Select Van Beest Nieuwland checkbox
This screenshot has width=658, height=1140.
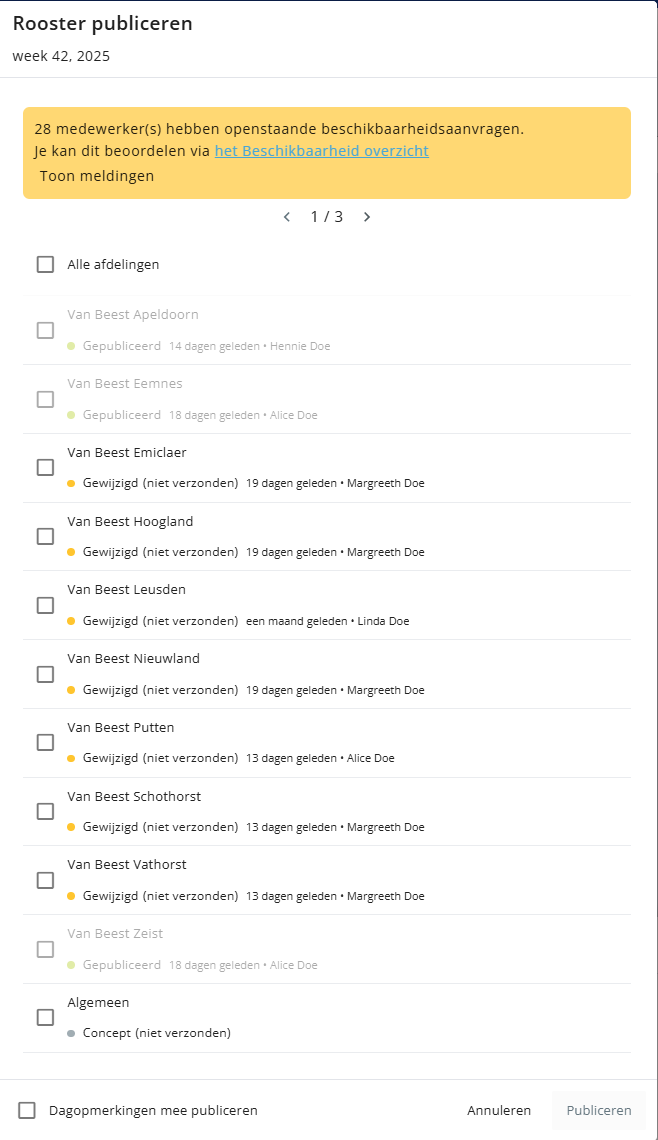pos(45,674)
